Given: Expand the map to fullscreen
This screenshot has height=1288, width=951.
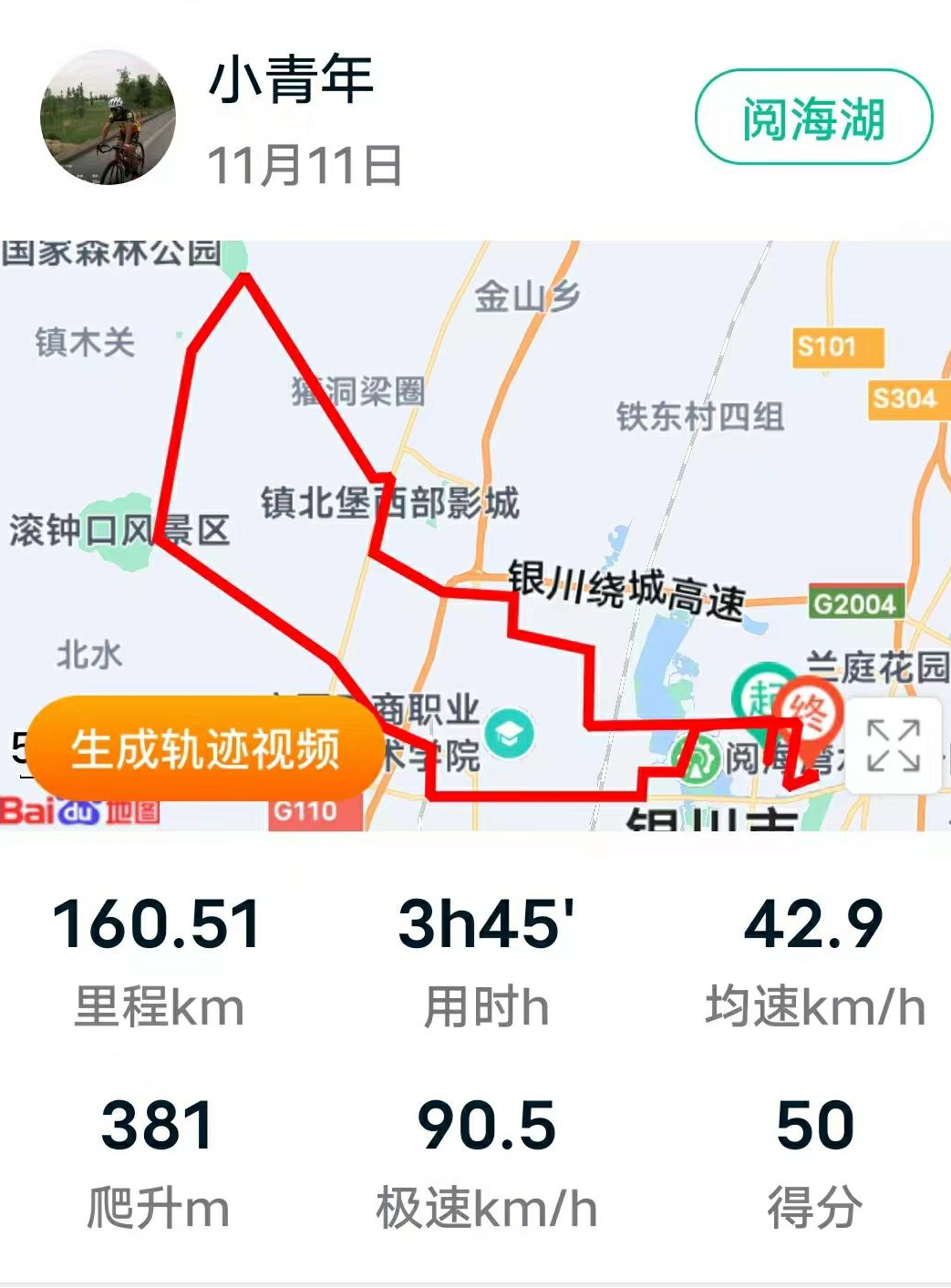Looking at the screenshot, I should pos(893,746).
